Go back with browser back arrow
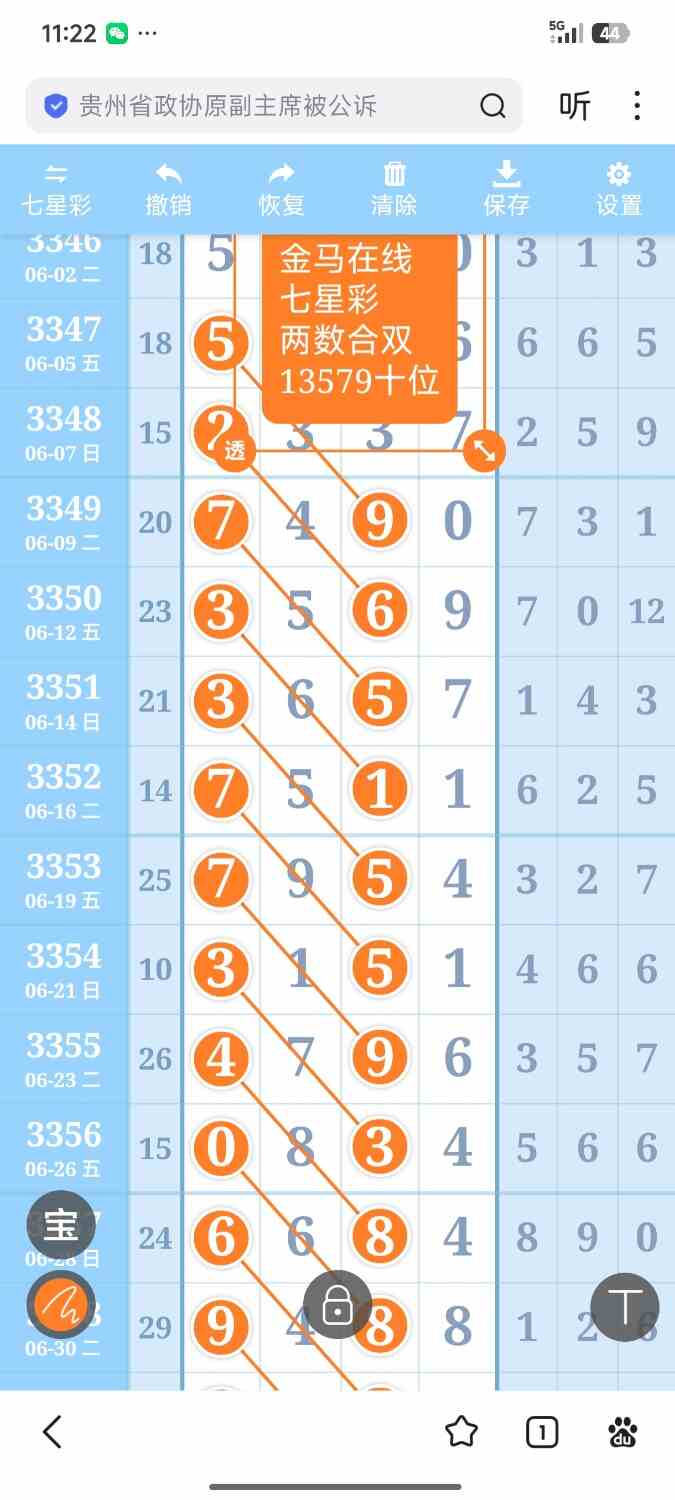Screen dimensions: 675x1500 [53, 1432]
